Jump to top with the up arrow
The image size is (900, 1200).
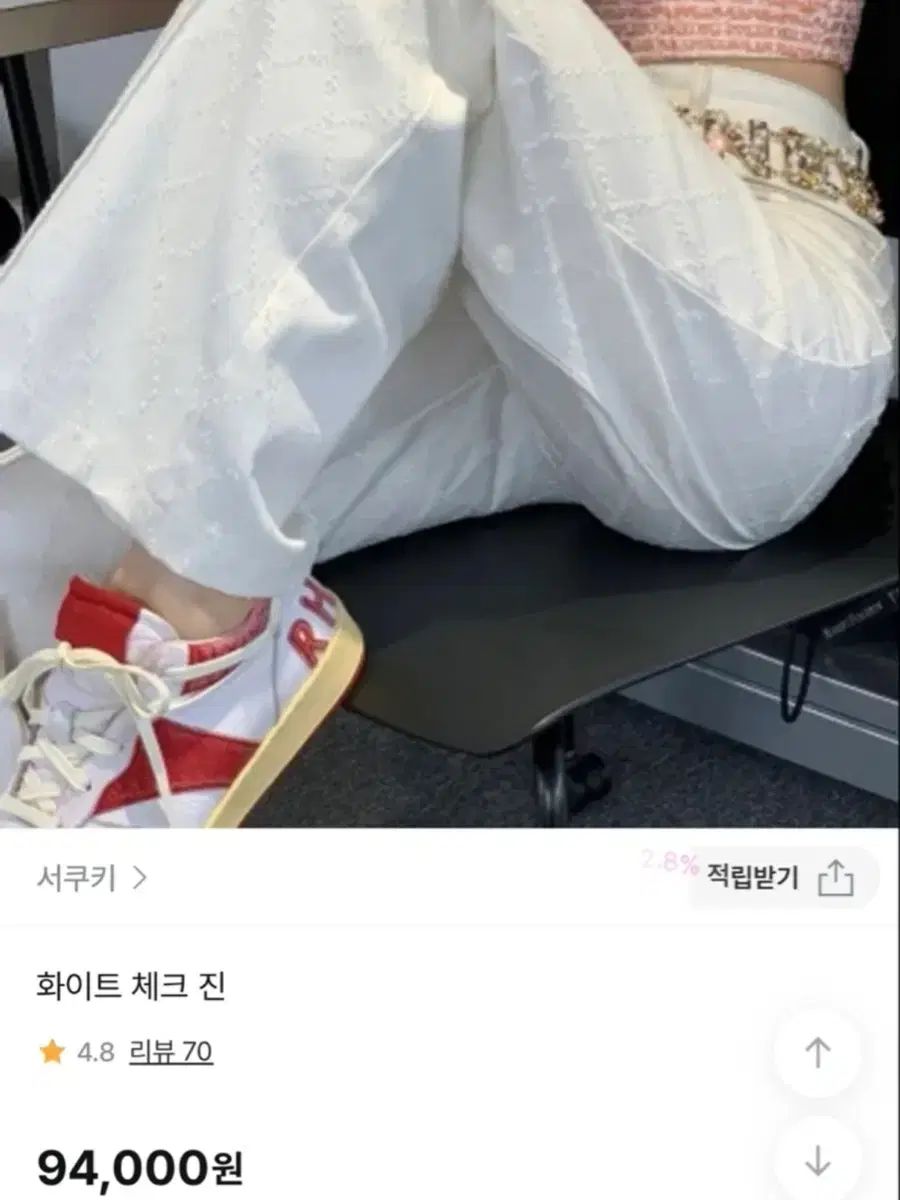[818, 1052]
